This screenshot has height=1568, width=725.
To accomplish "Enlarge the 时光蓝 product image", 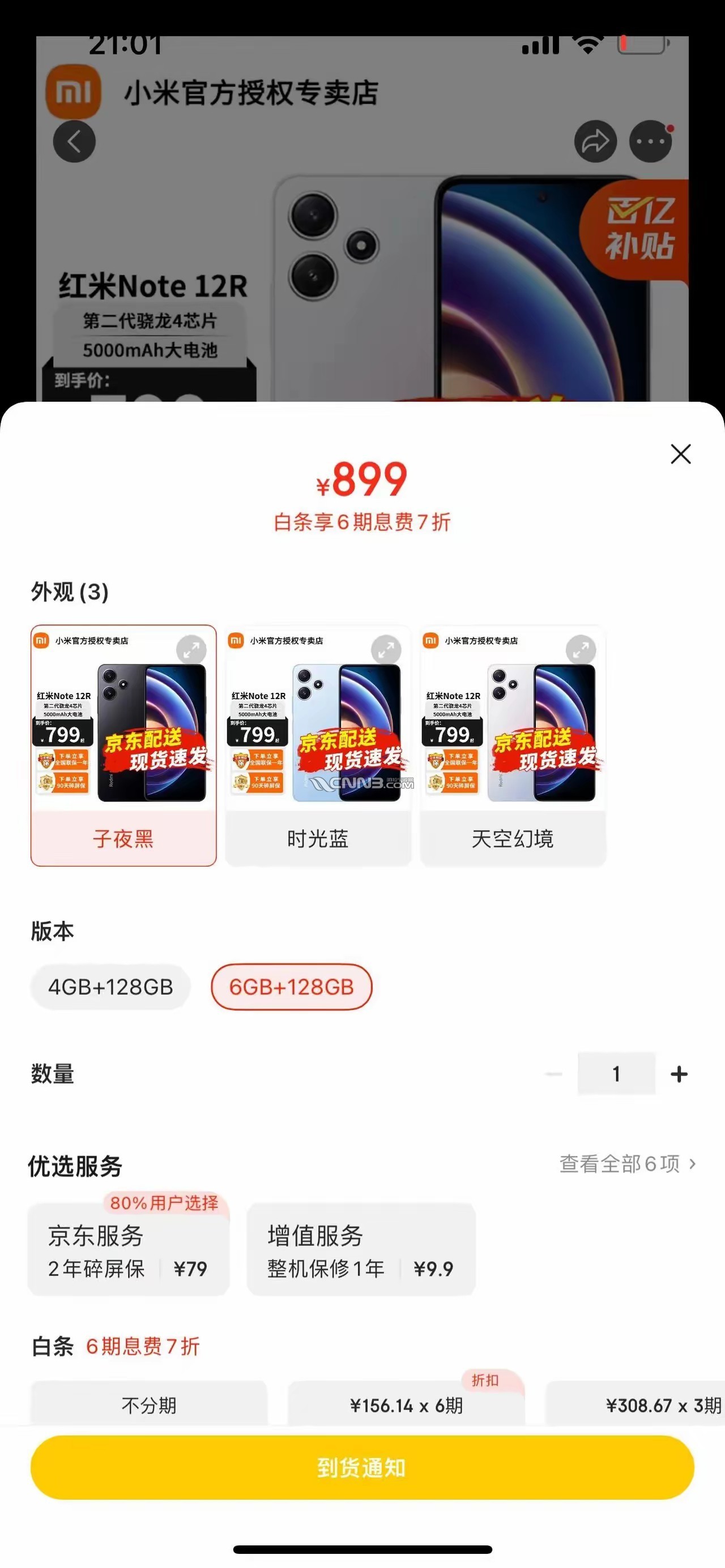I will pos(386,650).
